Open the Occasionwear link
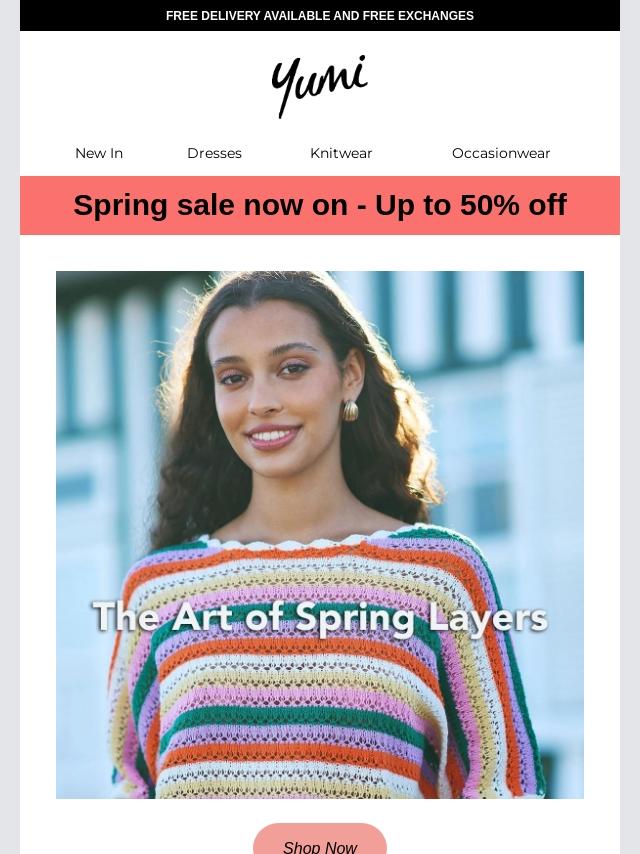This screenshot has height=854, width=640. click(501, 153)
